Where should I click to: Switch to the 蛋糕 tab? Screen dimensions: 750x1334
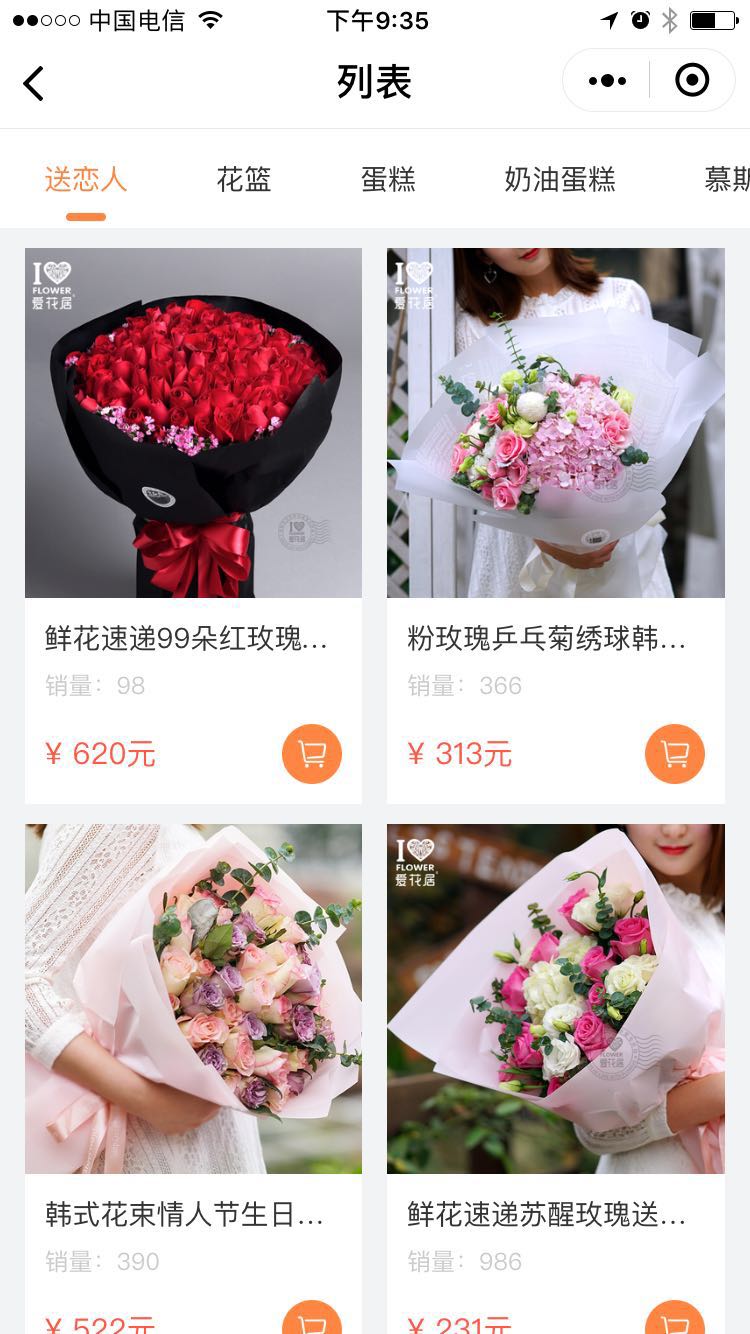[x=388, y=180]
